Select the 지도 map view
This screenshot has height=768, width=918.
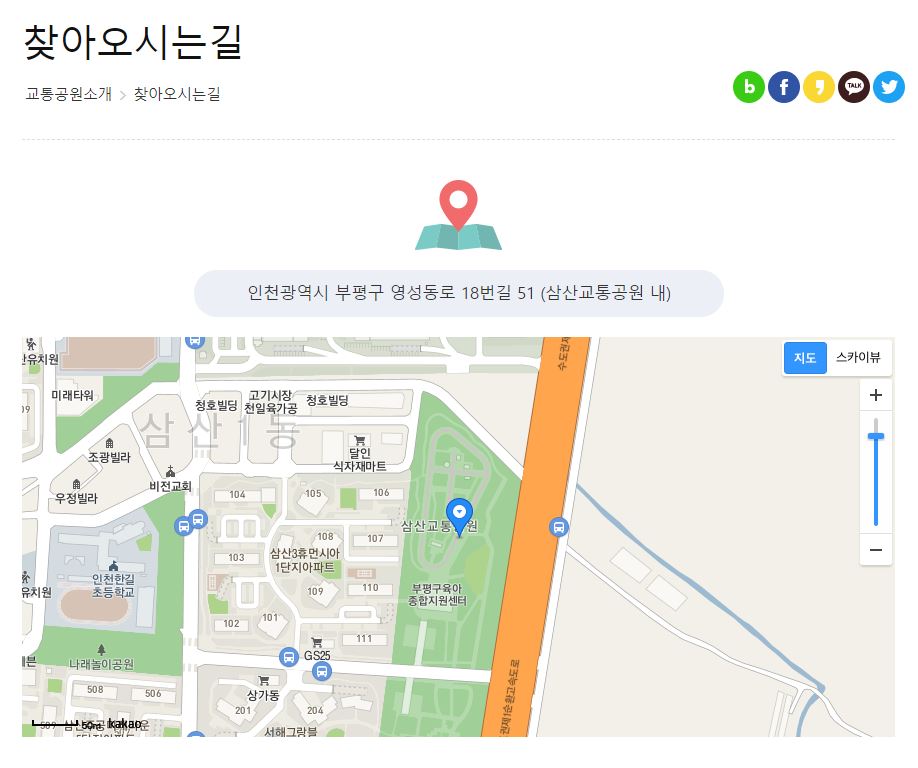coord(805,358)
